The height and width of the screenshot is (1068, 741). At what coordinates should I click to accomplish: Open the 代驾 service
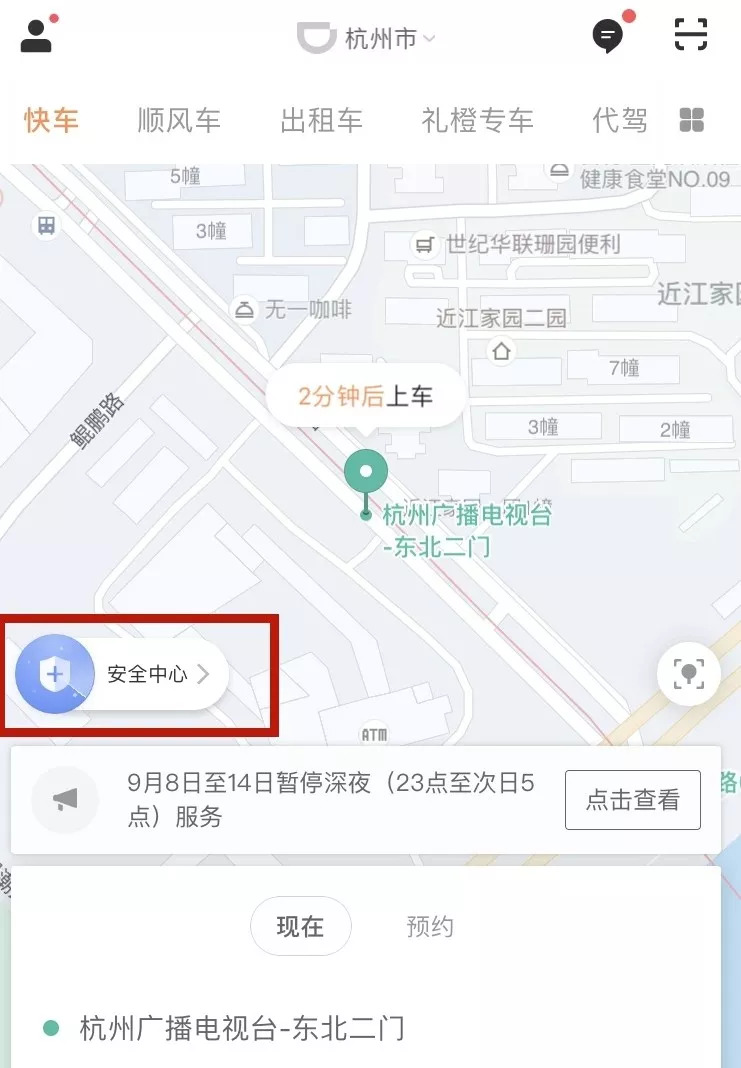click(619, 120)
